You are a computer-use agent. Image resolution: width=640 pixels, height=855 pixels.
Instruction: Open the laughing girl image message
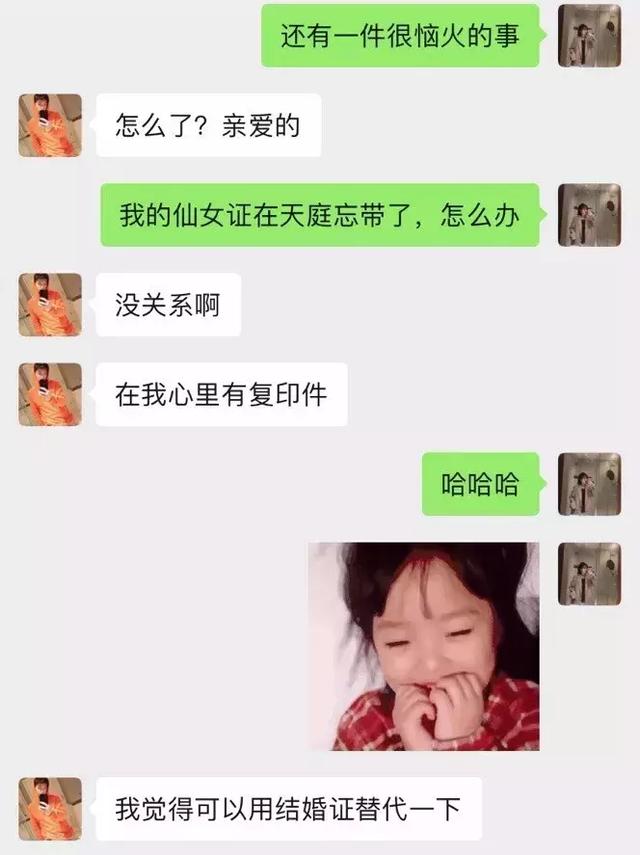tap(423, 646)
